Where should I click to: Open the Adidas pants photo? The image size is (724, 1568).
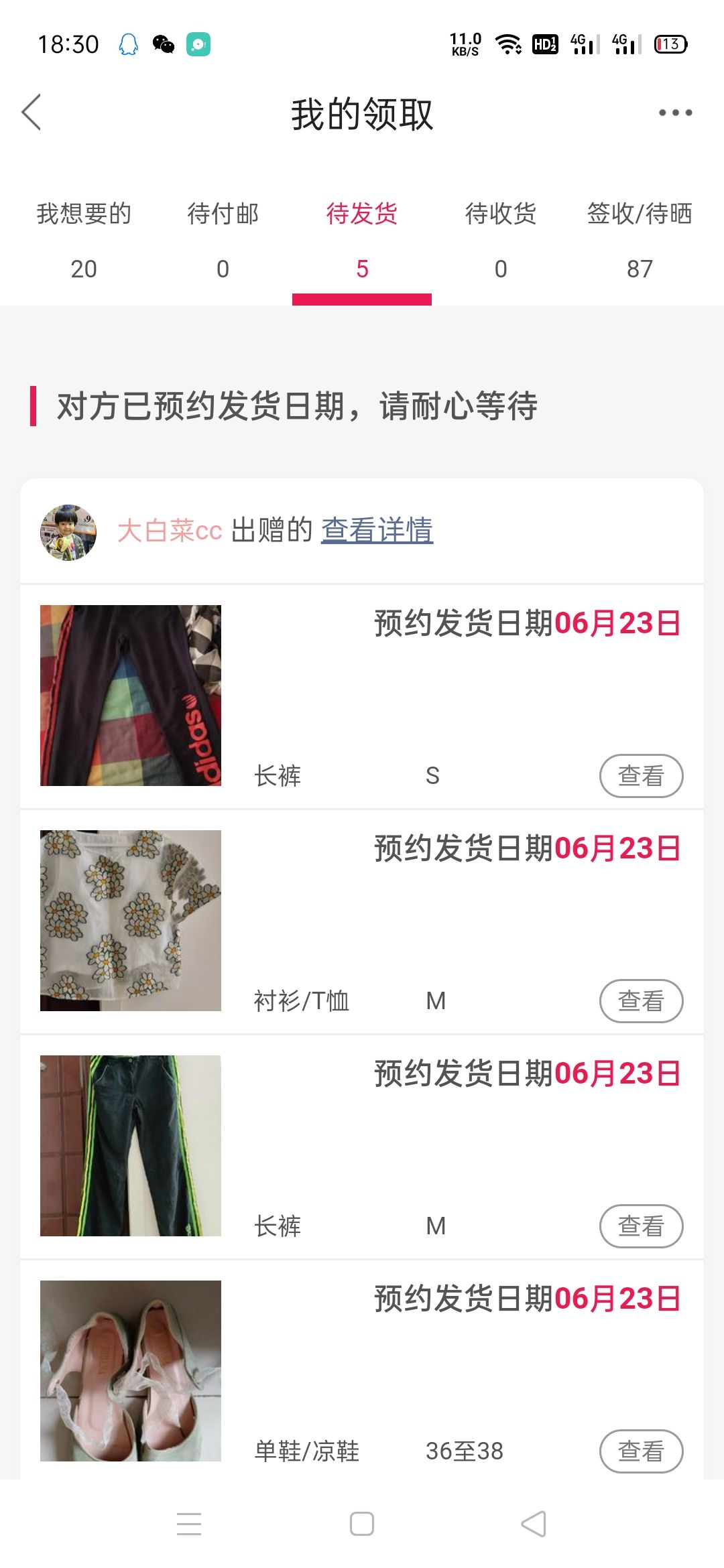(x=131, y=696)
